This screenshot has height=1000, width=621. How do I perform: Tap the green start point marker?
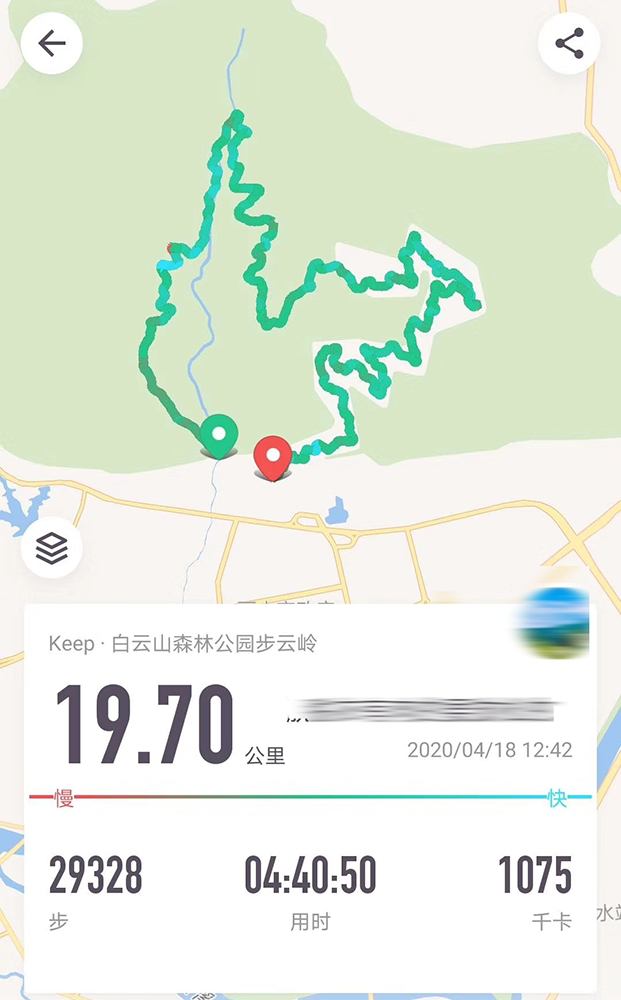[218, 436]
